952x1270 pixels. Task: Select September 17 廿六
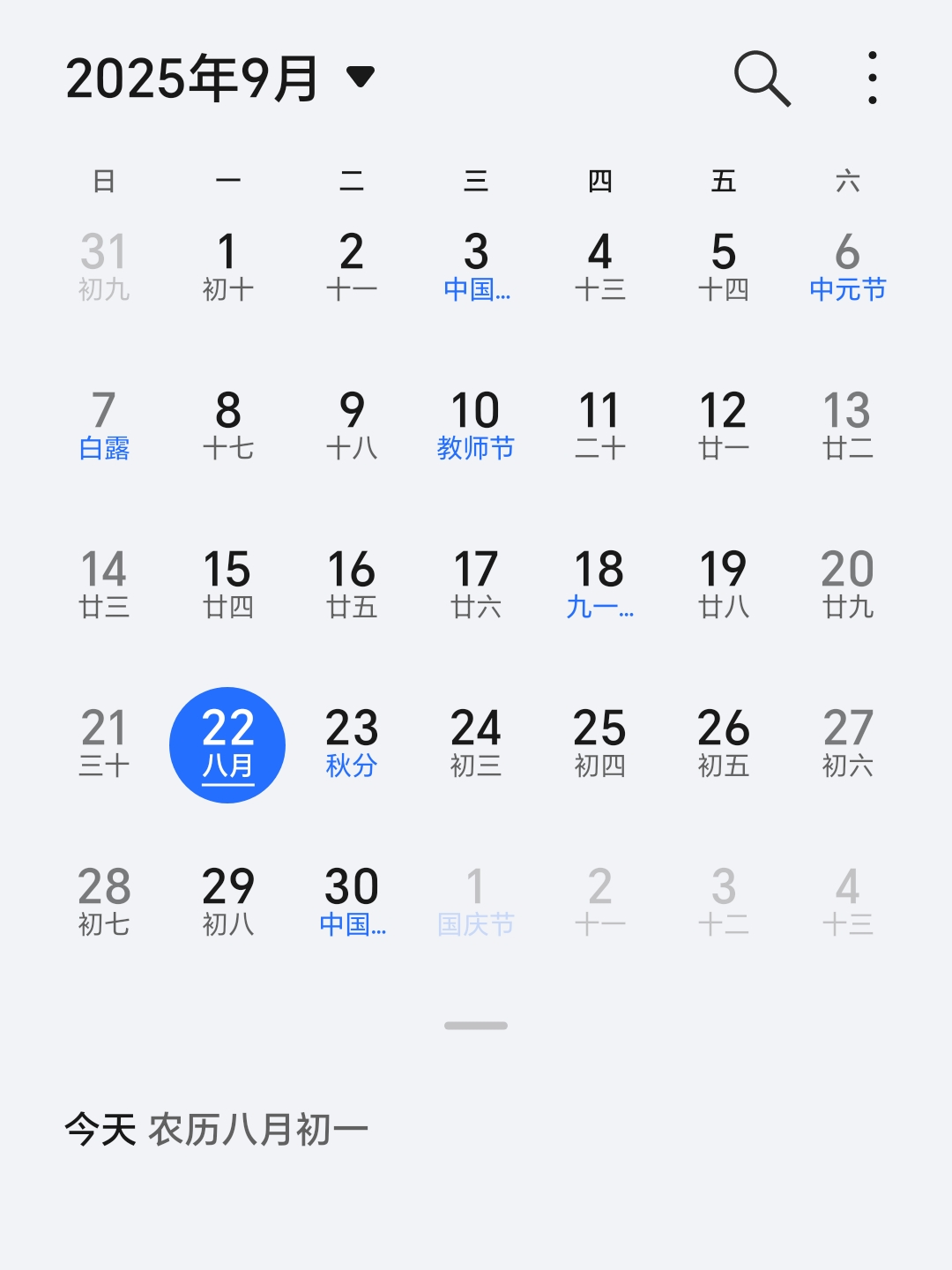coord(476,585)
